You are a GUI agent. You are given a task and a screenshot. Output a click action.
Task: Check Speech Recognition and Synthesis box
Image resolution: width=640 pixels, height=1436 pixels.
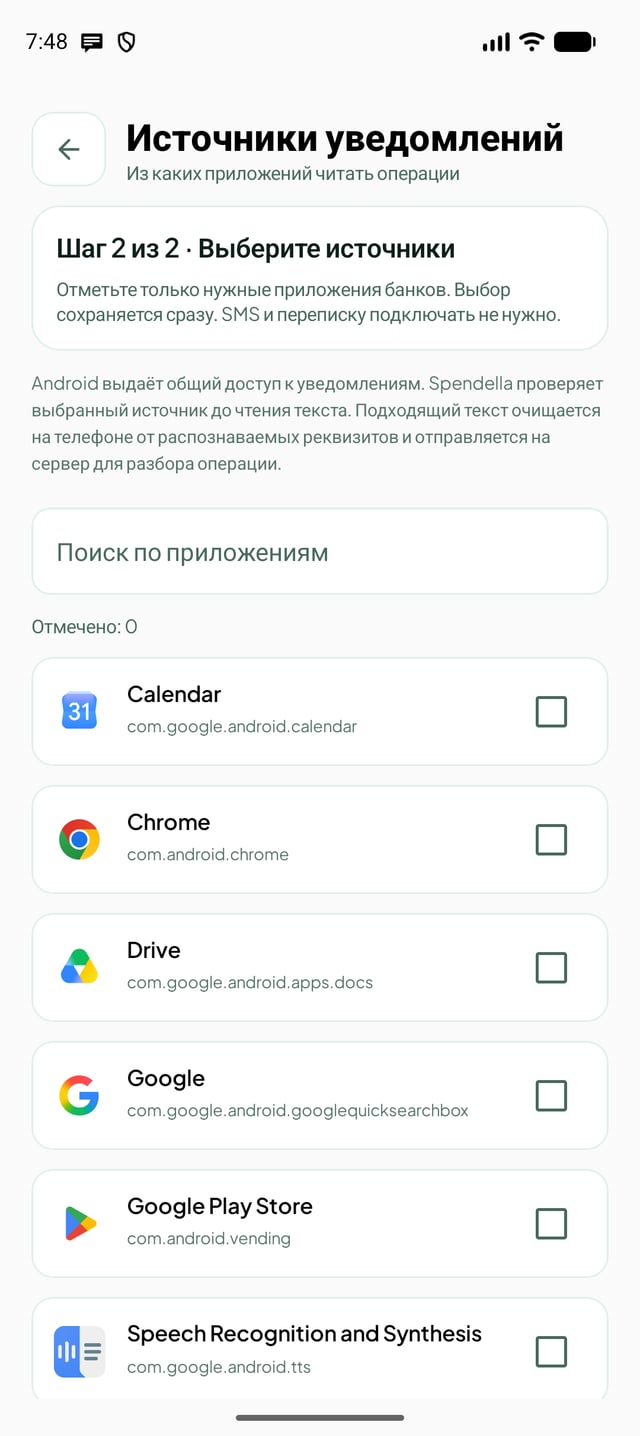tap(551, 1352)
